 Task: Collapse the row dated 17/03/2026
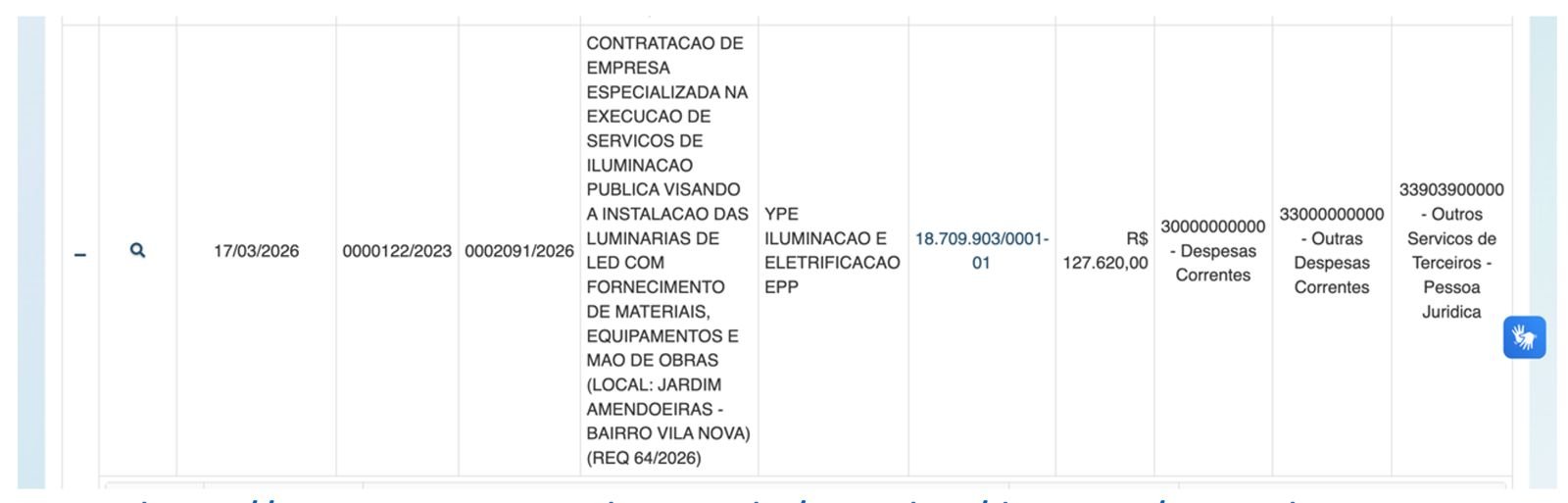click(x=80, y=255)
